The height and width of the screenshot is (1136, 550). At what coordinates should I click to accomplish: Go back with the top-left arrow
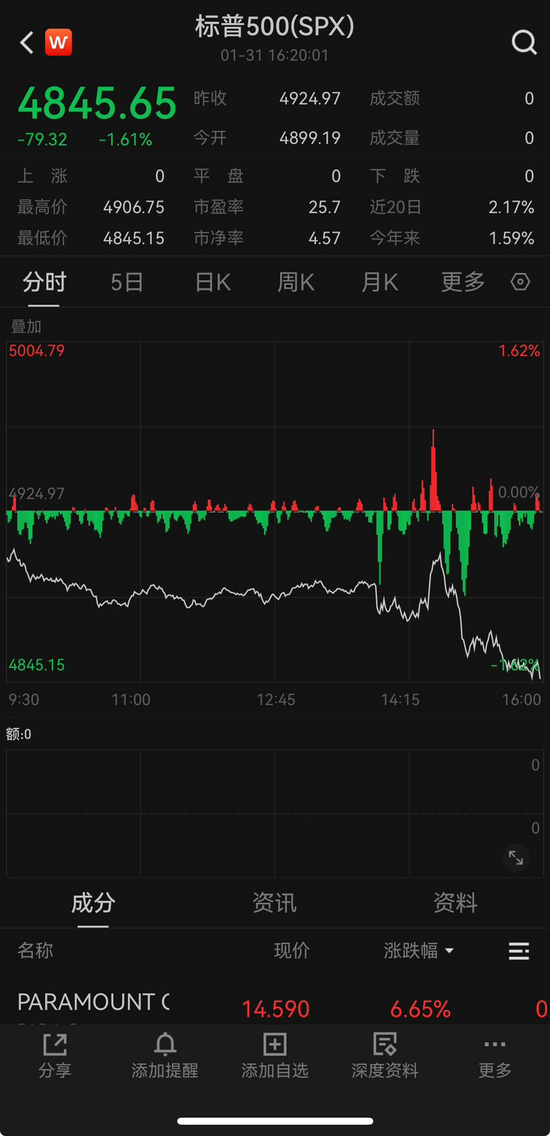tap(26, 43)
